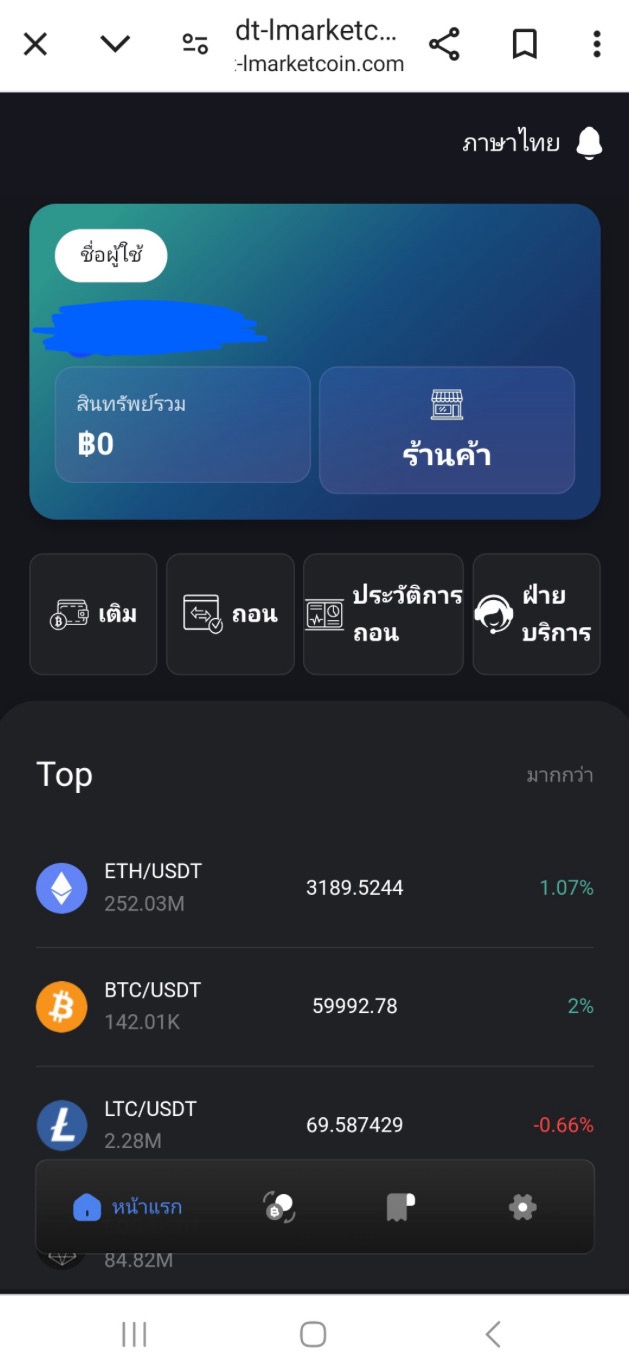The height and width of the screenshot is (1367, 629).
Task: Open ประวัติการถอน withdrawal history
Action: coord(383,614)
